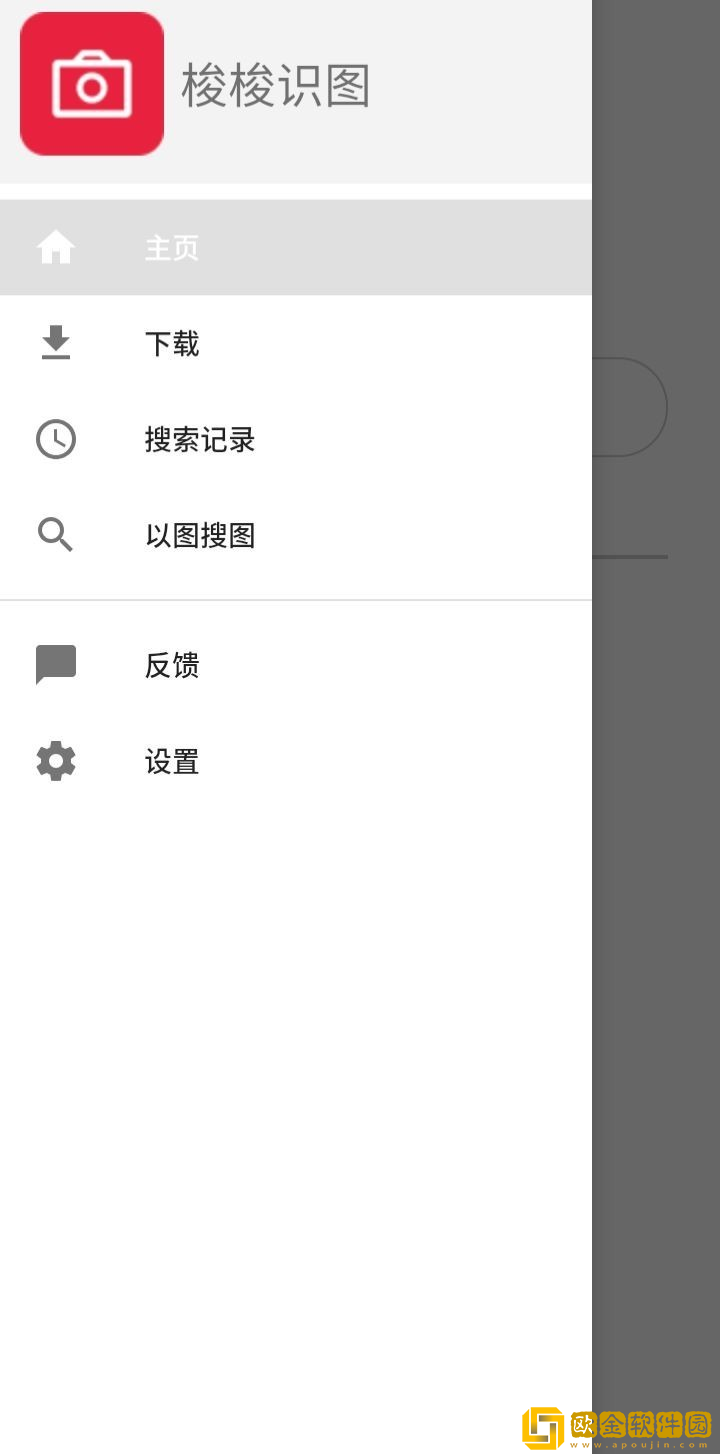Click the clock icon for search history
This screenshot has width=720, height=1454.
(55, 439)
